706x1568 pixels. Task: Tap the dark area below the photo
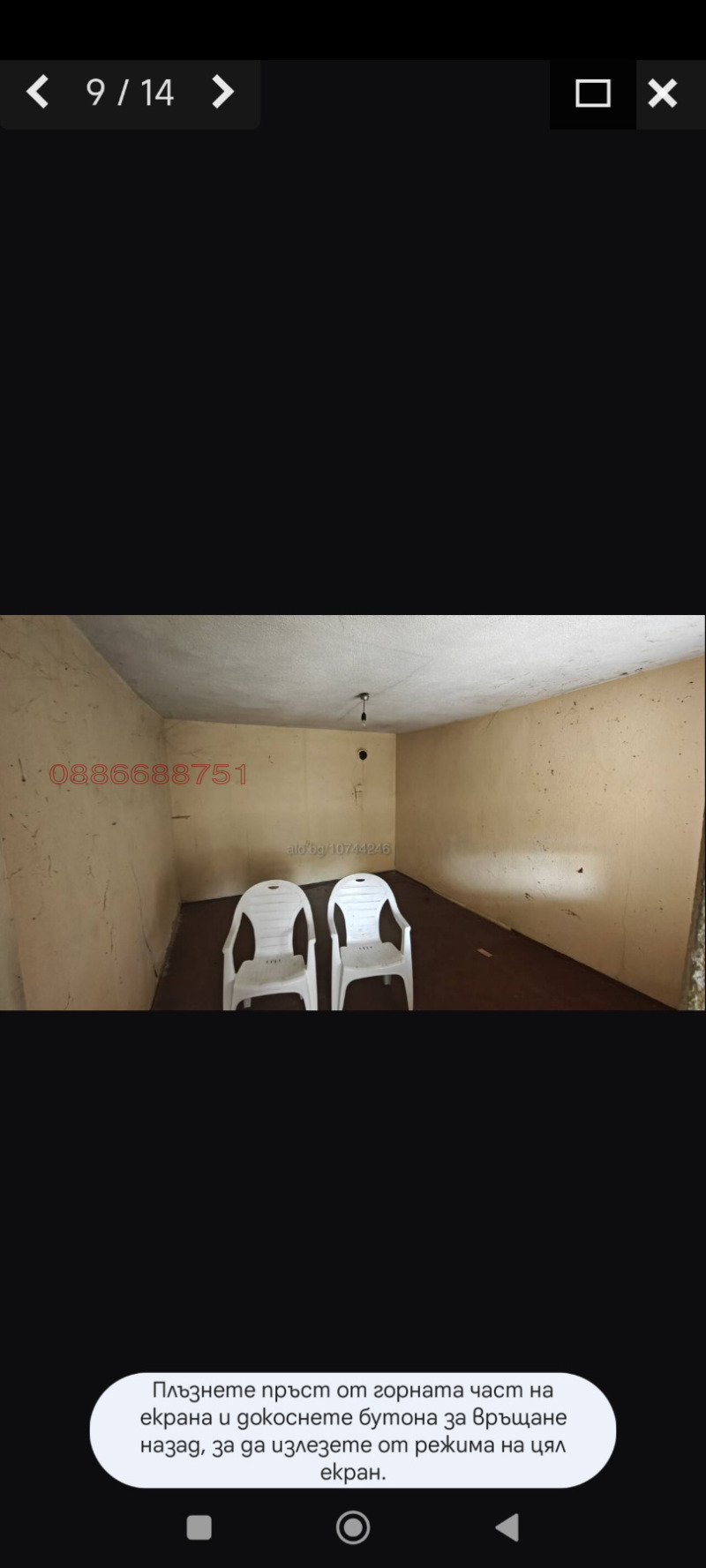click(x=353, y=1147)
